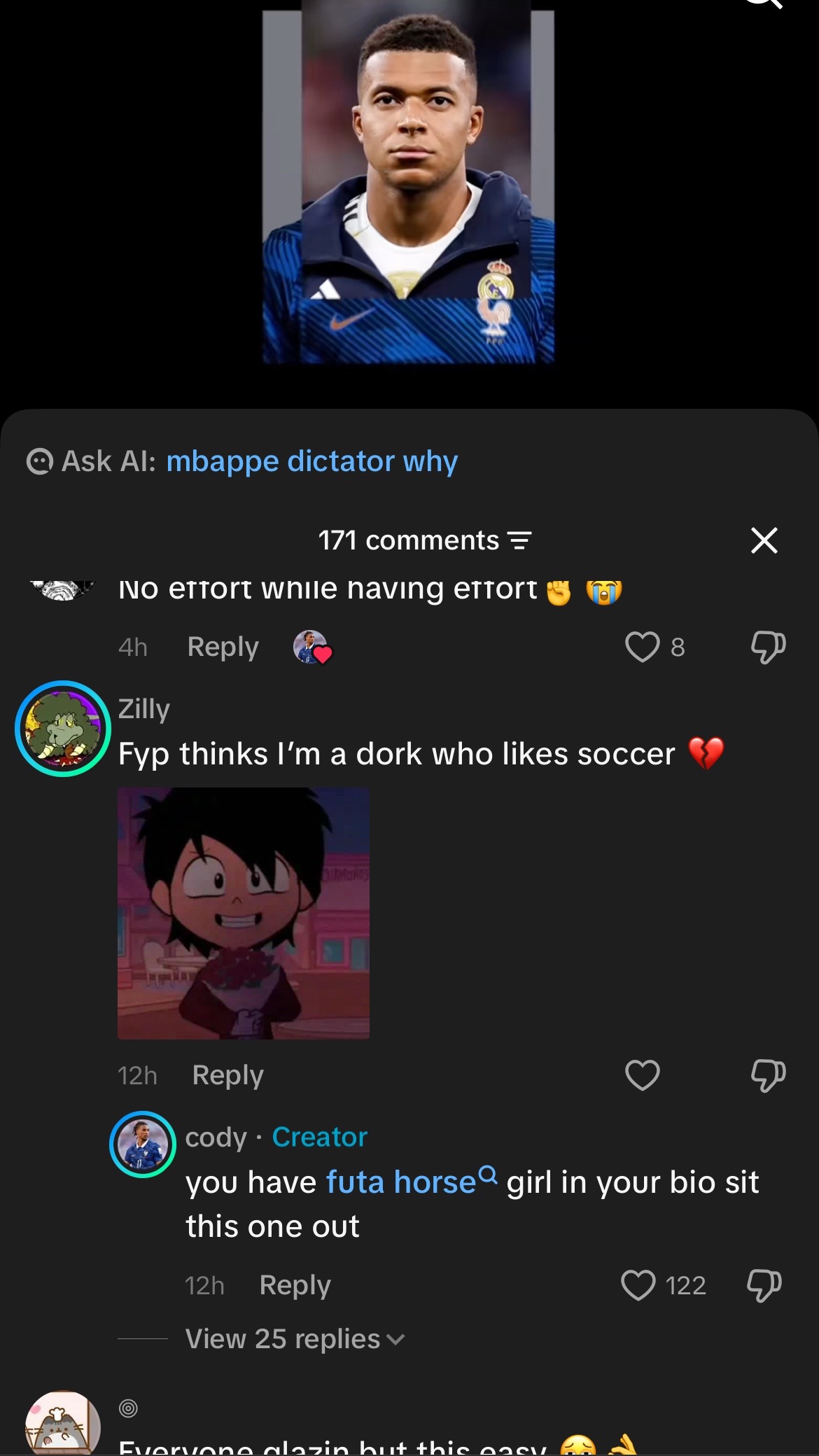This screenshot has width=819, height=1456.
Task: Open the comment sort filter icon
Action: [x=519, y=540]
